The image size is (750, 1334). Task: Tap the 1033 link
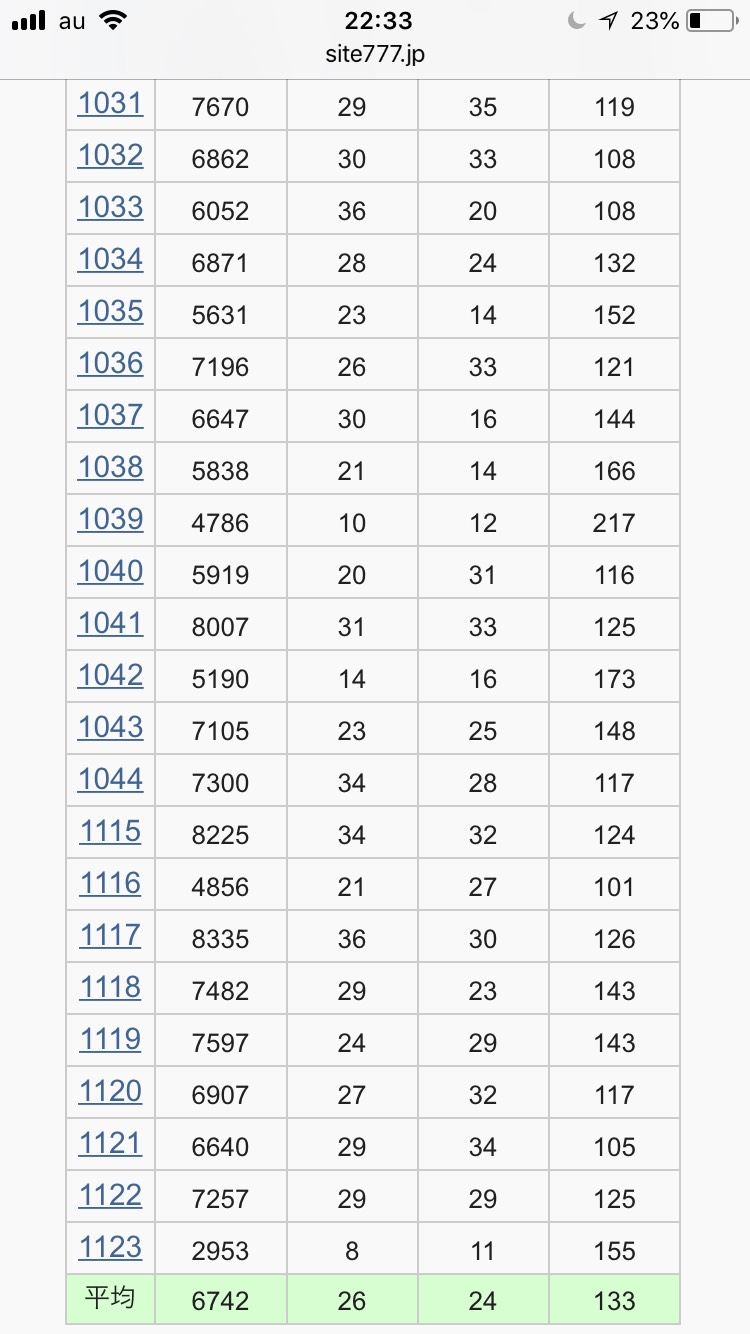point(110,208)
